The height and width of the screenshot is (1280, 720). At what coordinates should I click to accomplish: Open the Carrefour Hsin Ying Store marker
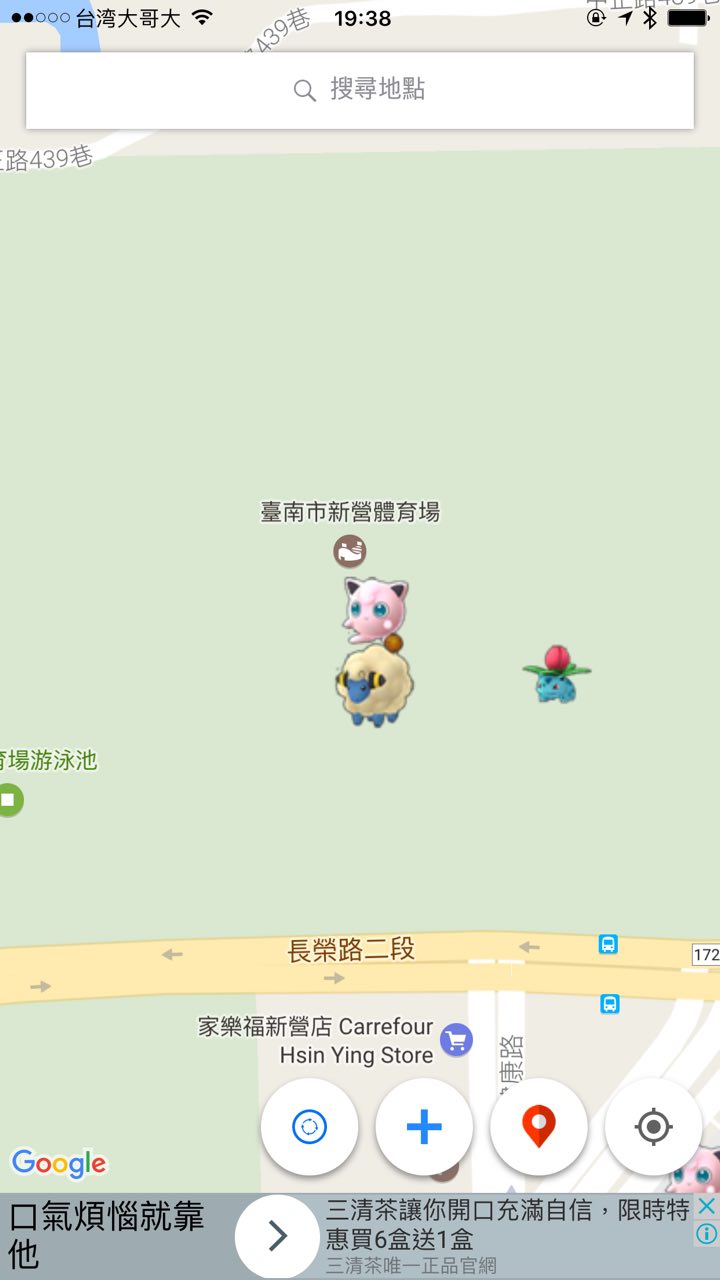456,1040
